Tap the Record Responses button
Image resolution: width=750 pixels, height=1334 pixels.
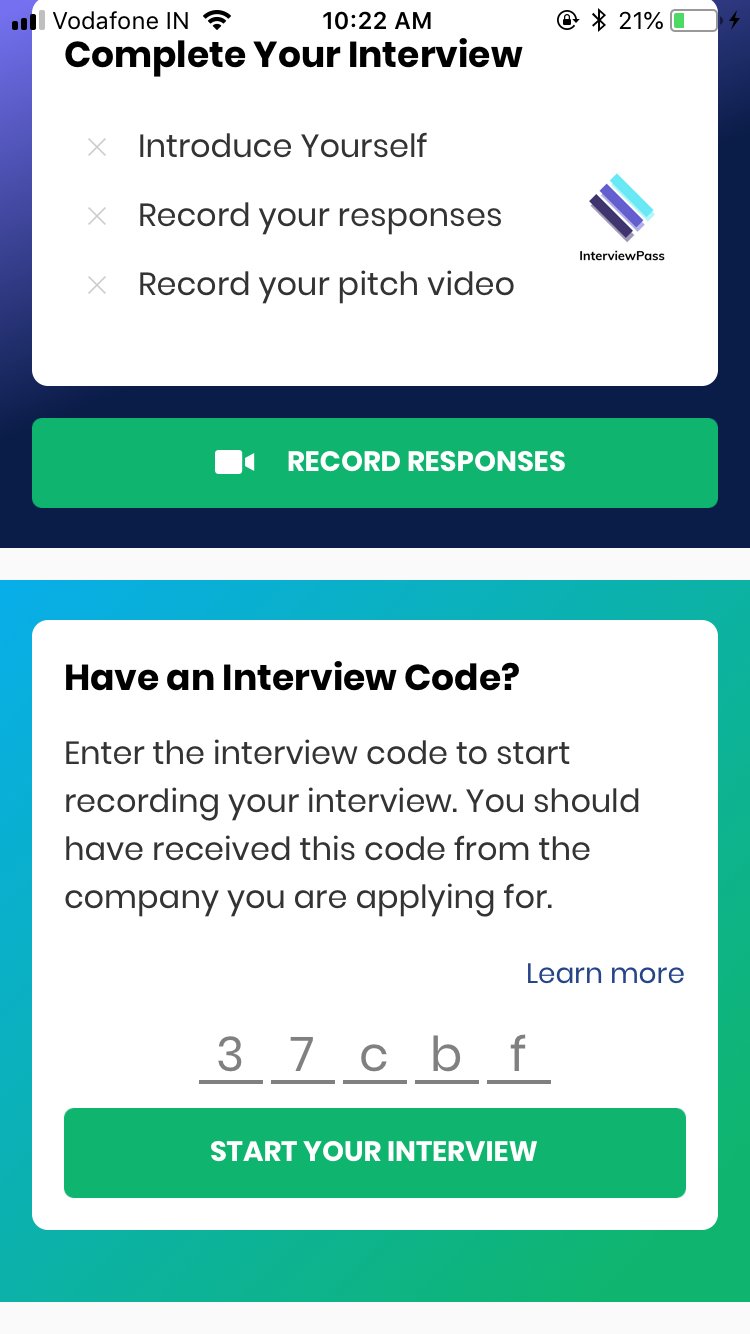pyautogui.click(x=375, y=462)
